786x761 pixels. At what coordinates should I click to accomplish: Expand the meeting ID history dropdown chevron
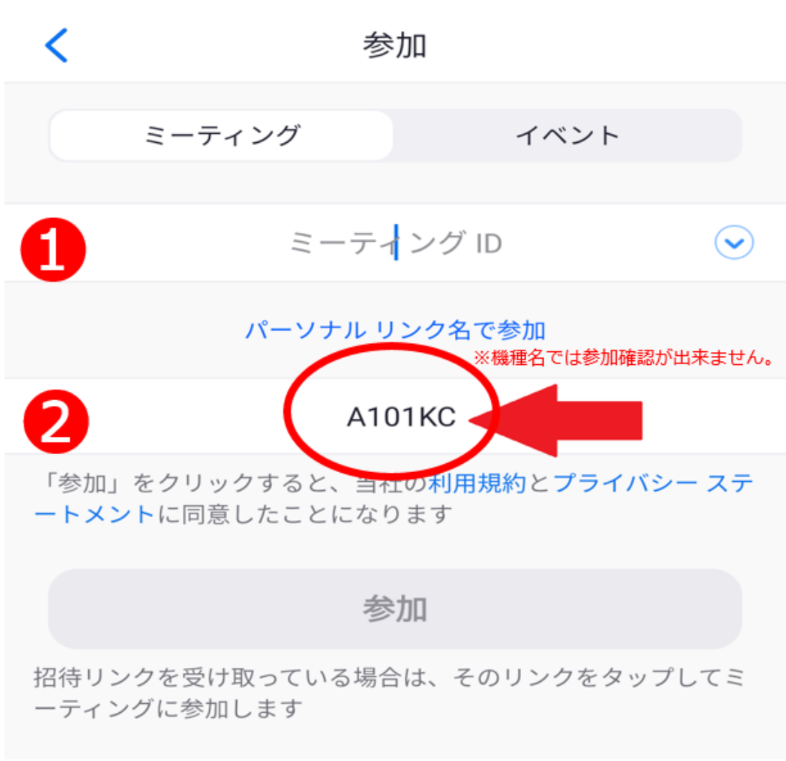pos(734,242)
